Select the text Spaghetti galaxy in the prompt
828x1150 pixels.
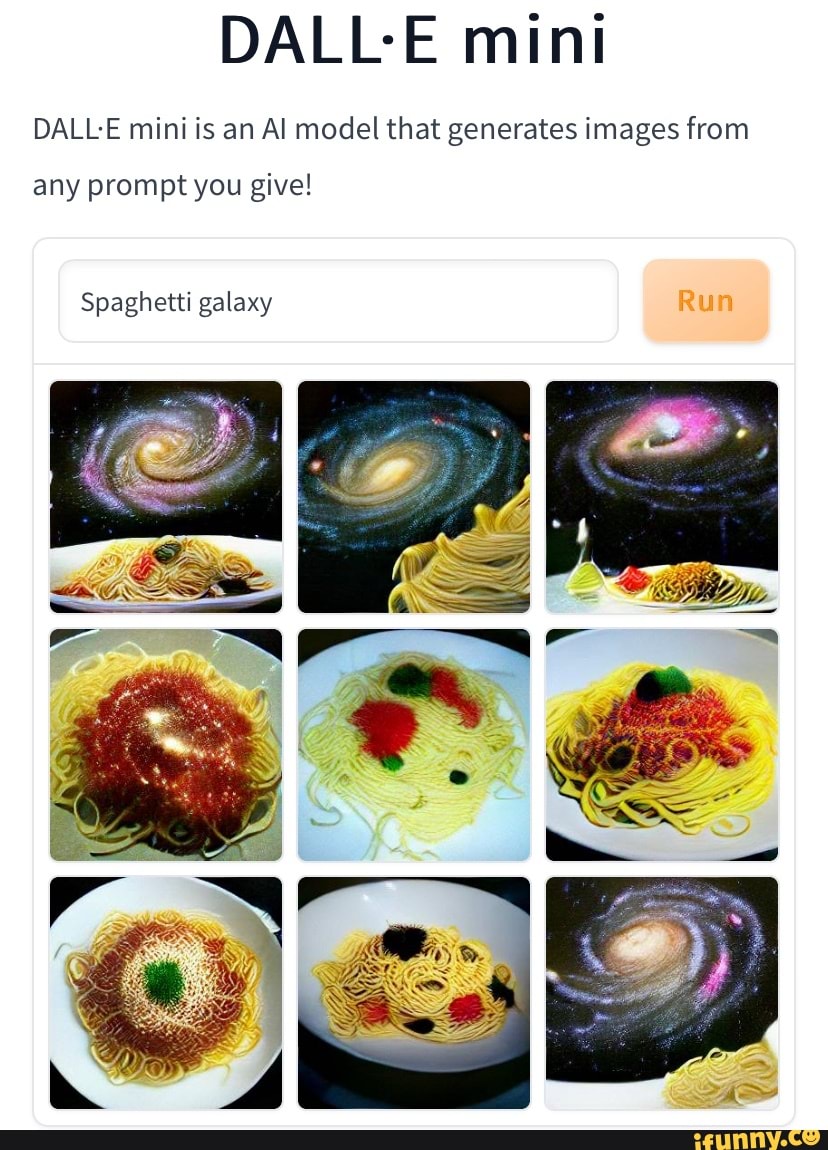(x=176, y=301)
